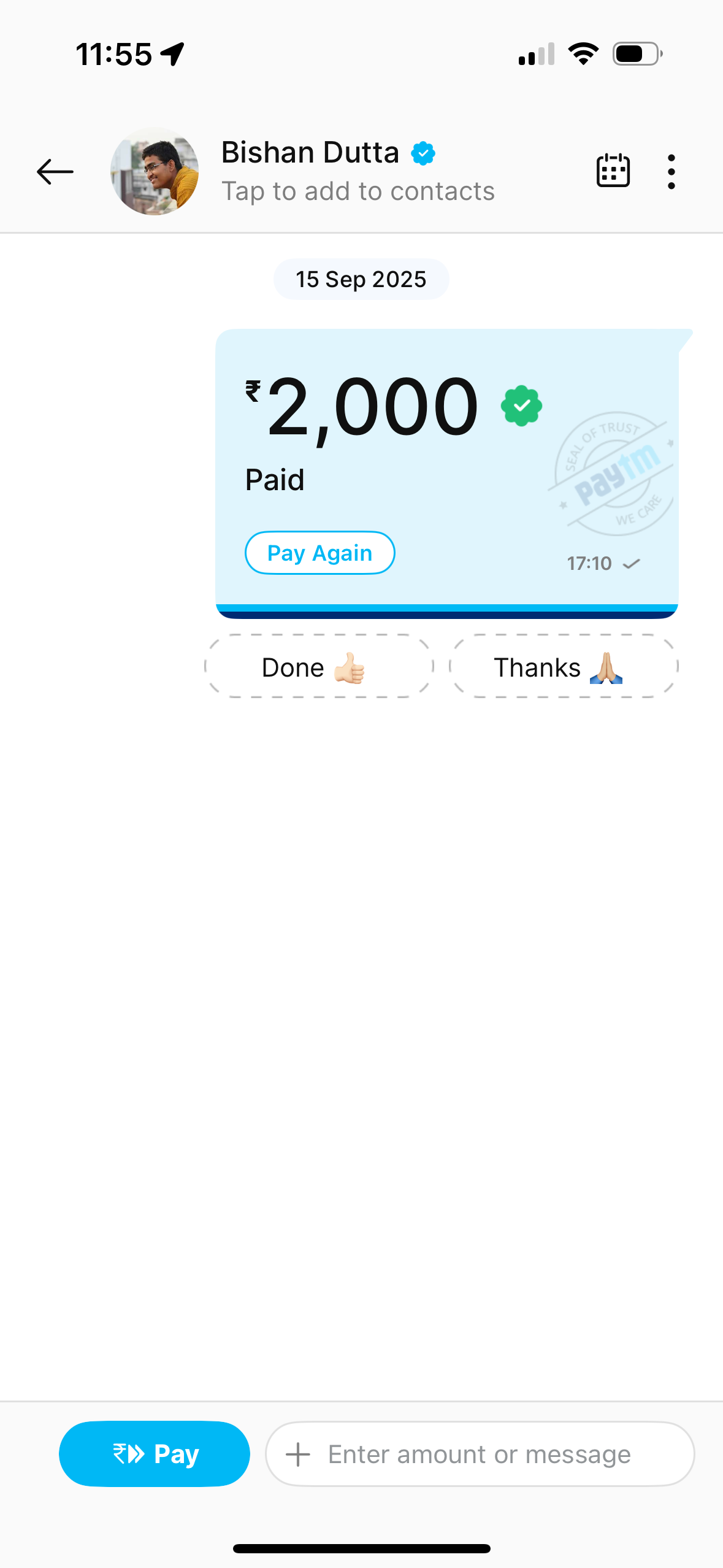This screenshot has height=1568, width=723.
Task: Open the calendar icon in header
Action: 613,171
